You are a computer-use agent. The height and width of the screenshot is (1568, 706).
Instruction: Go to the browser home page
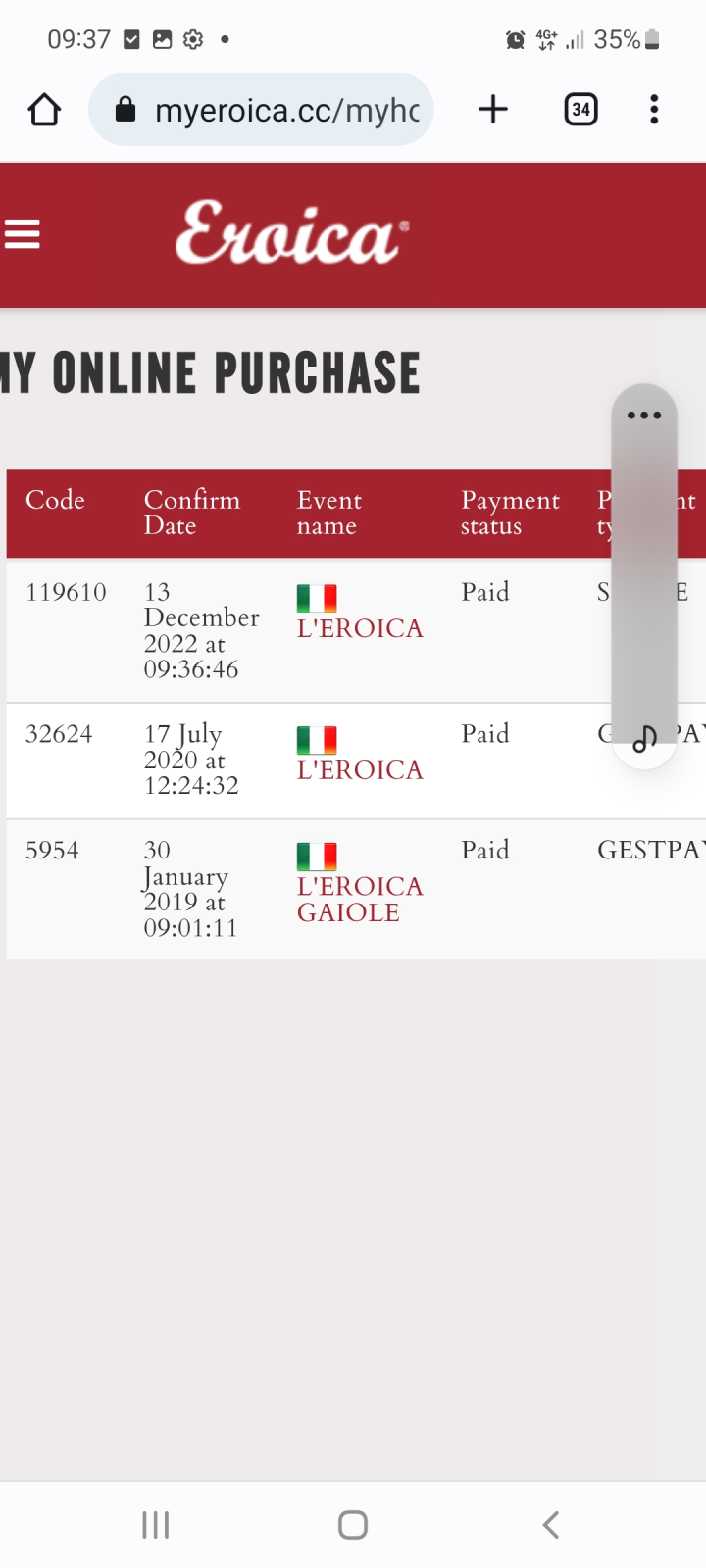click(44, 110)
